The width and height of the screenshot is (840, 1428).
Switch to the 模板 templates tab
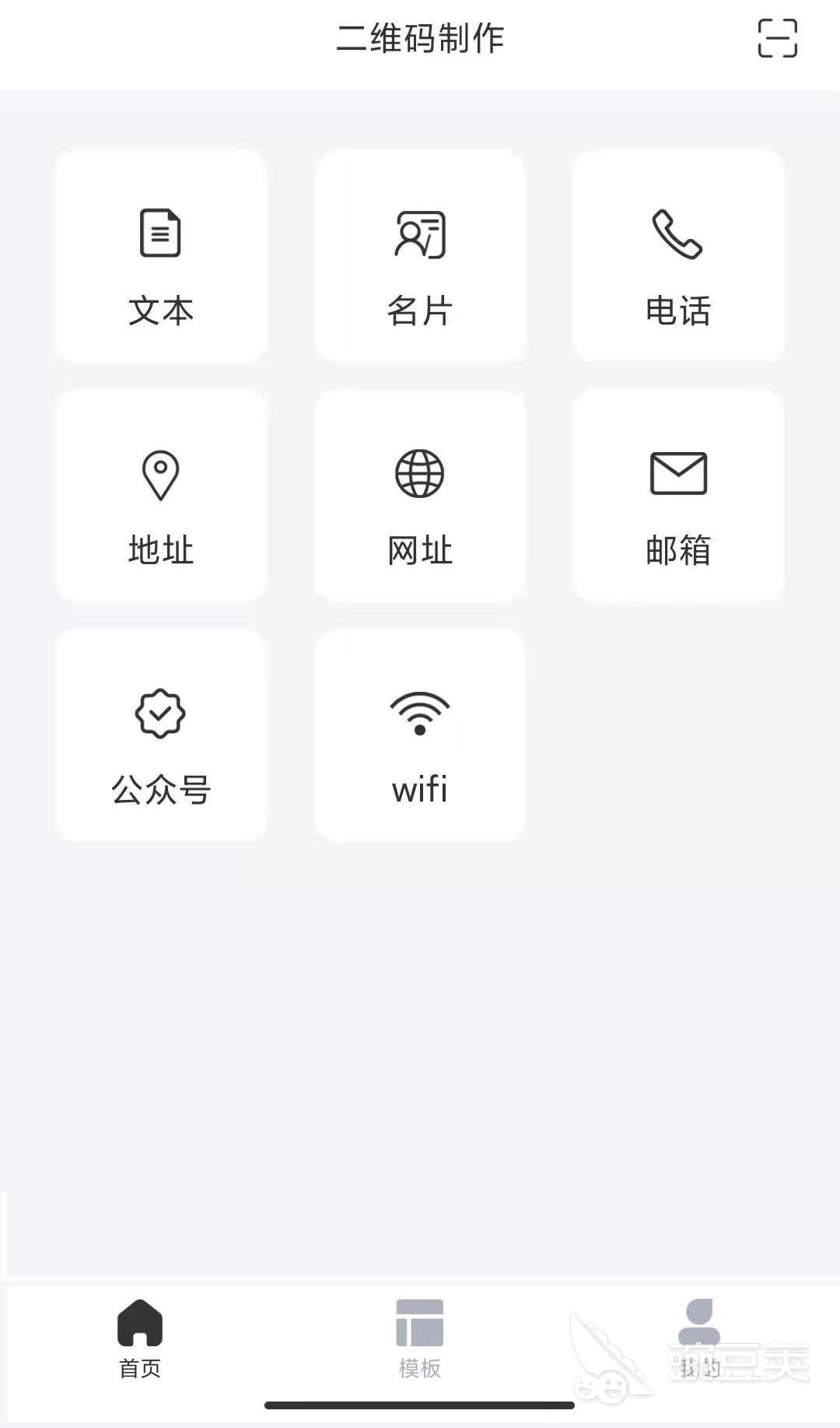(x=420, y=1339)
